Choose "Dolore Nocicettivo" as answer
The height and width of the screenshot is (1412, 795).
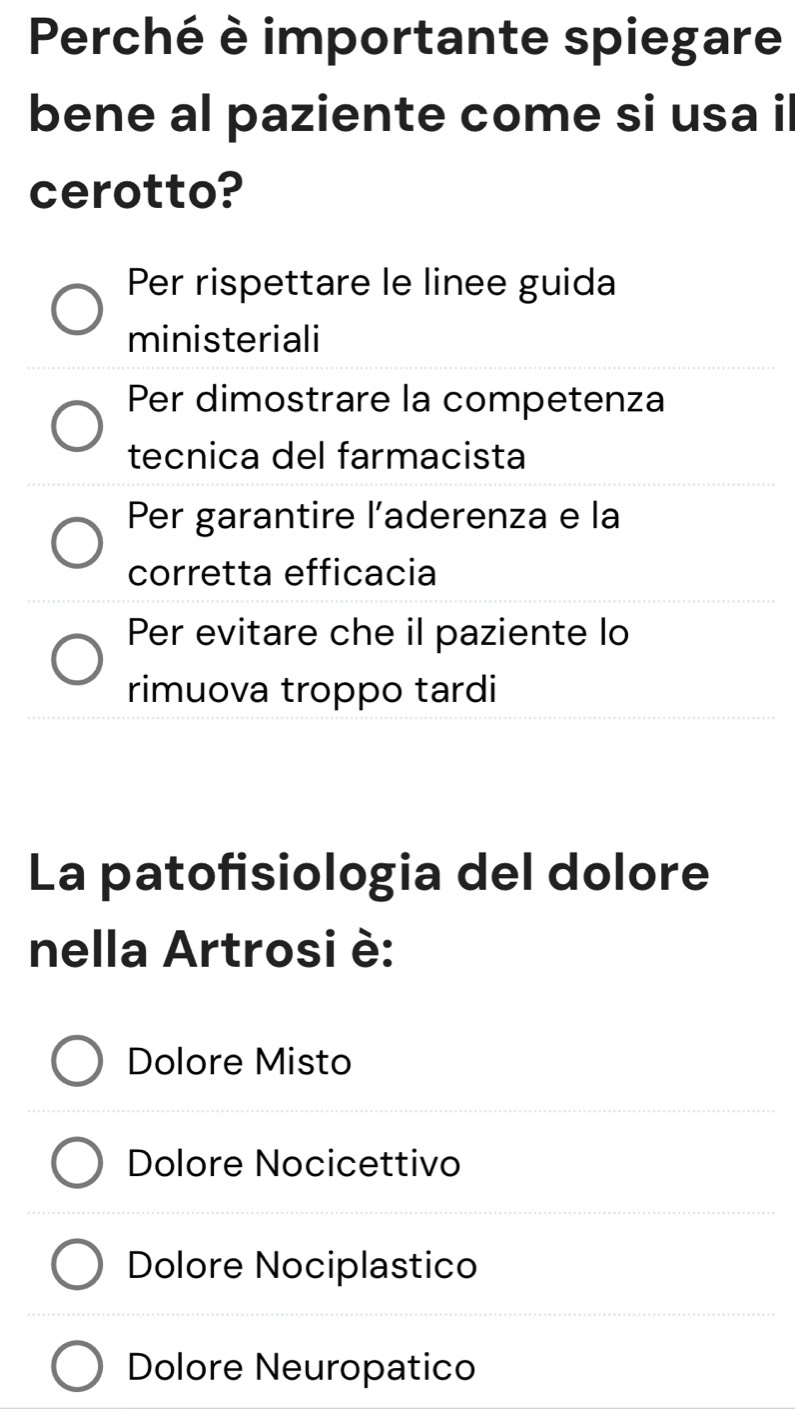pyautogui.click(x=76, y=1164)
